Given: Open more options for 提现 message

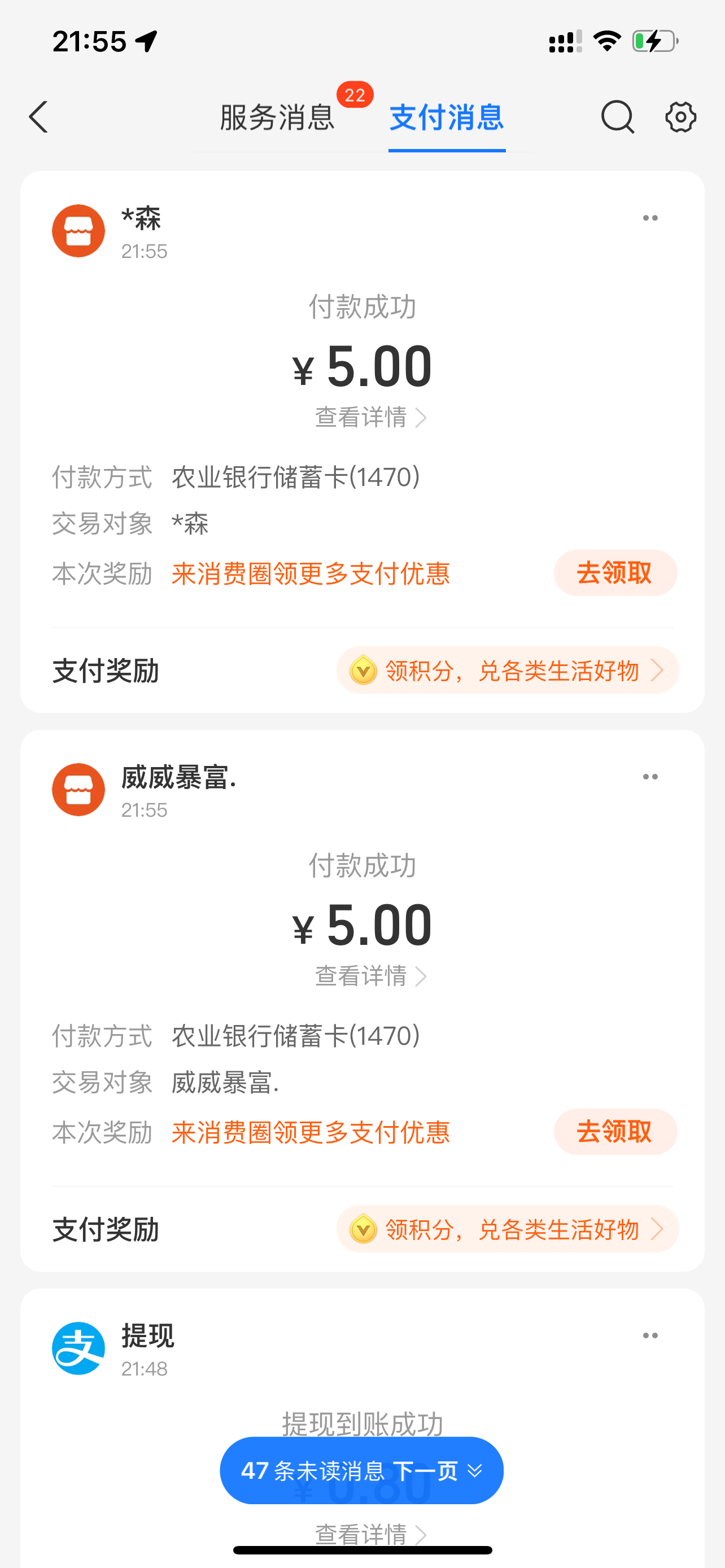Looking at the screenshot, I should click(x=650, y=1335).
